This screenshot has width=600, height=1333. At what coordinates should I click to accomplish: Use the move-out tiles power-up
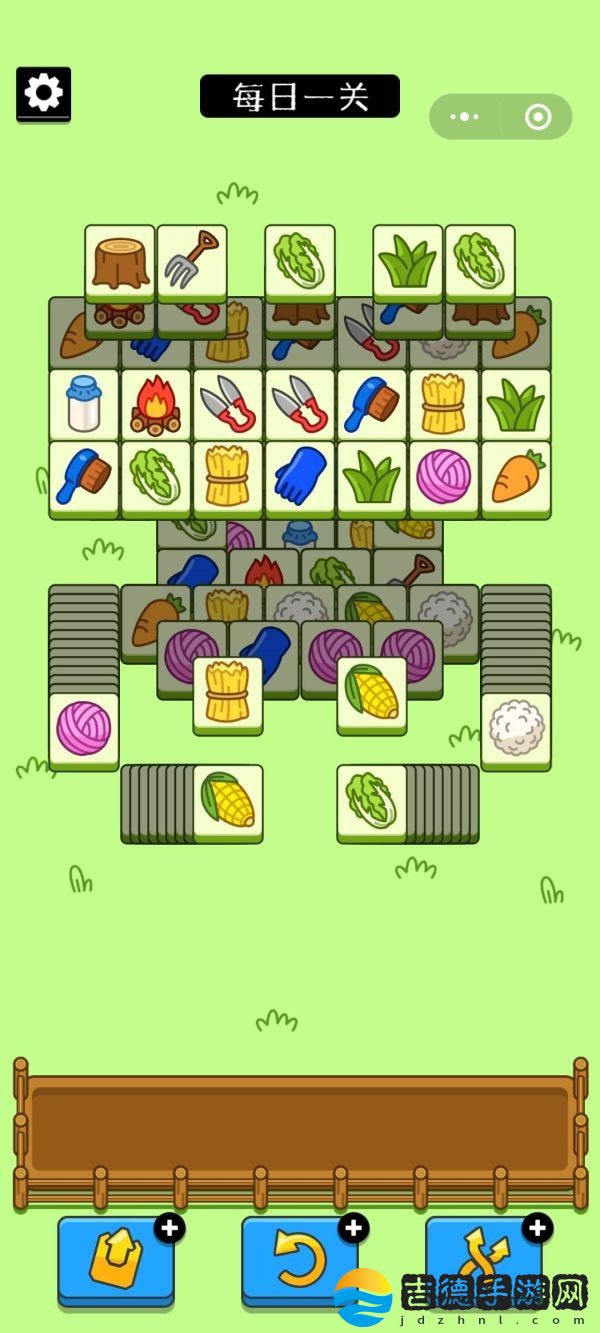click(x=116, y=1260)
